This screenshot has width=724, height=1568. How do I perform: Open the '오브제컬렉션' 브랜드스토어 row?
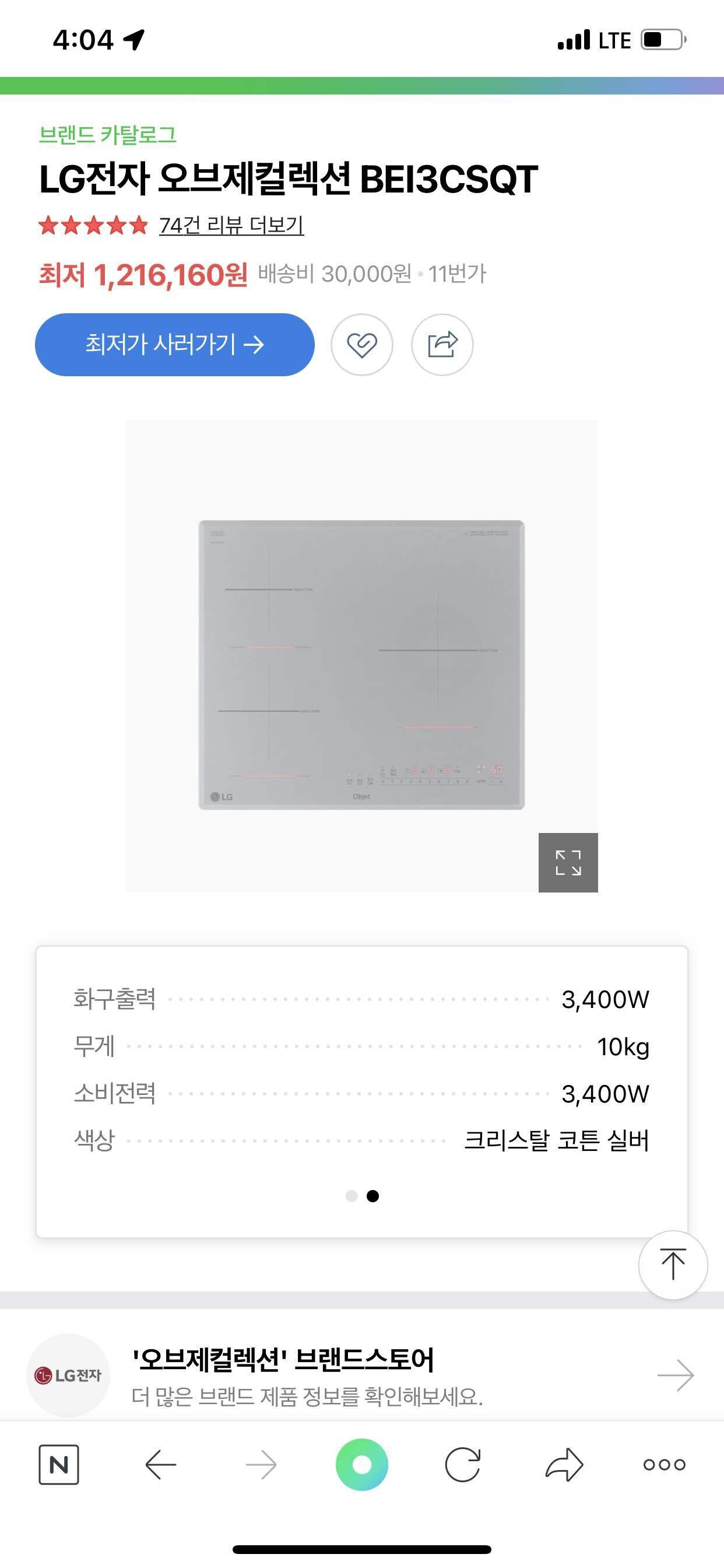[x=362, y=1375]
